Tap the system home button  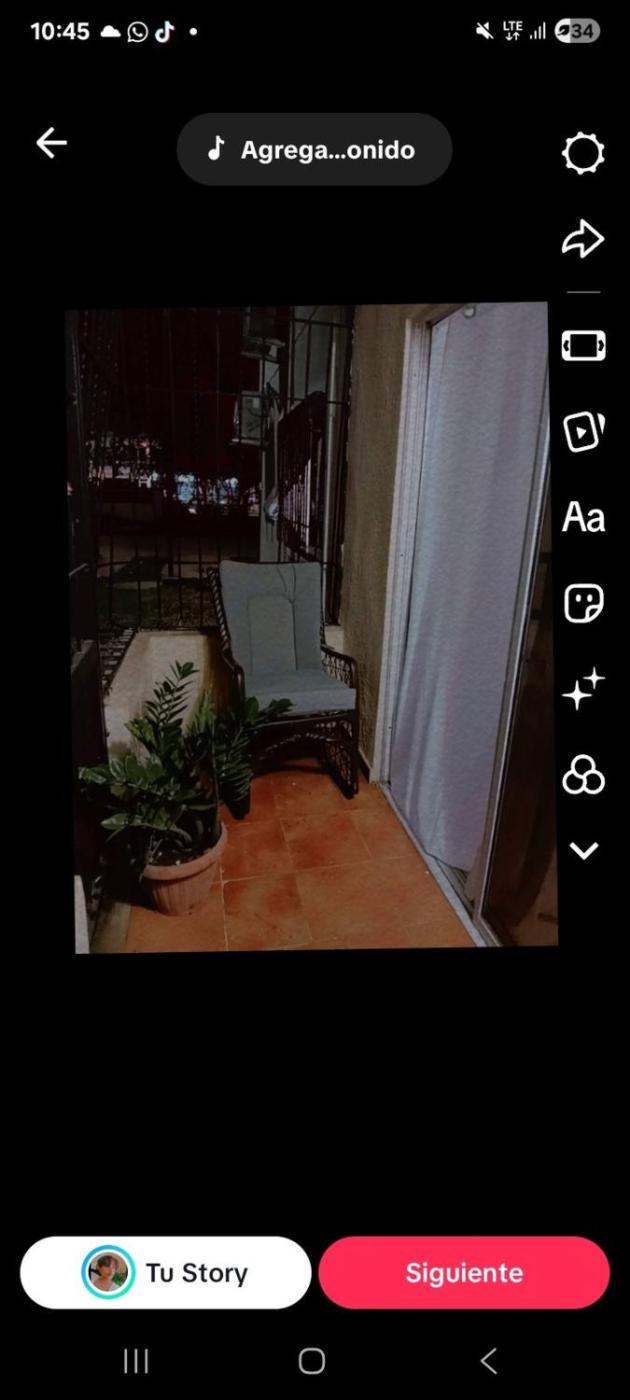click(x=312, y=1361)
